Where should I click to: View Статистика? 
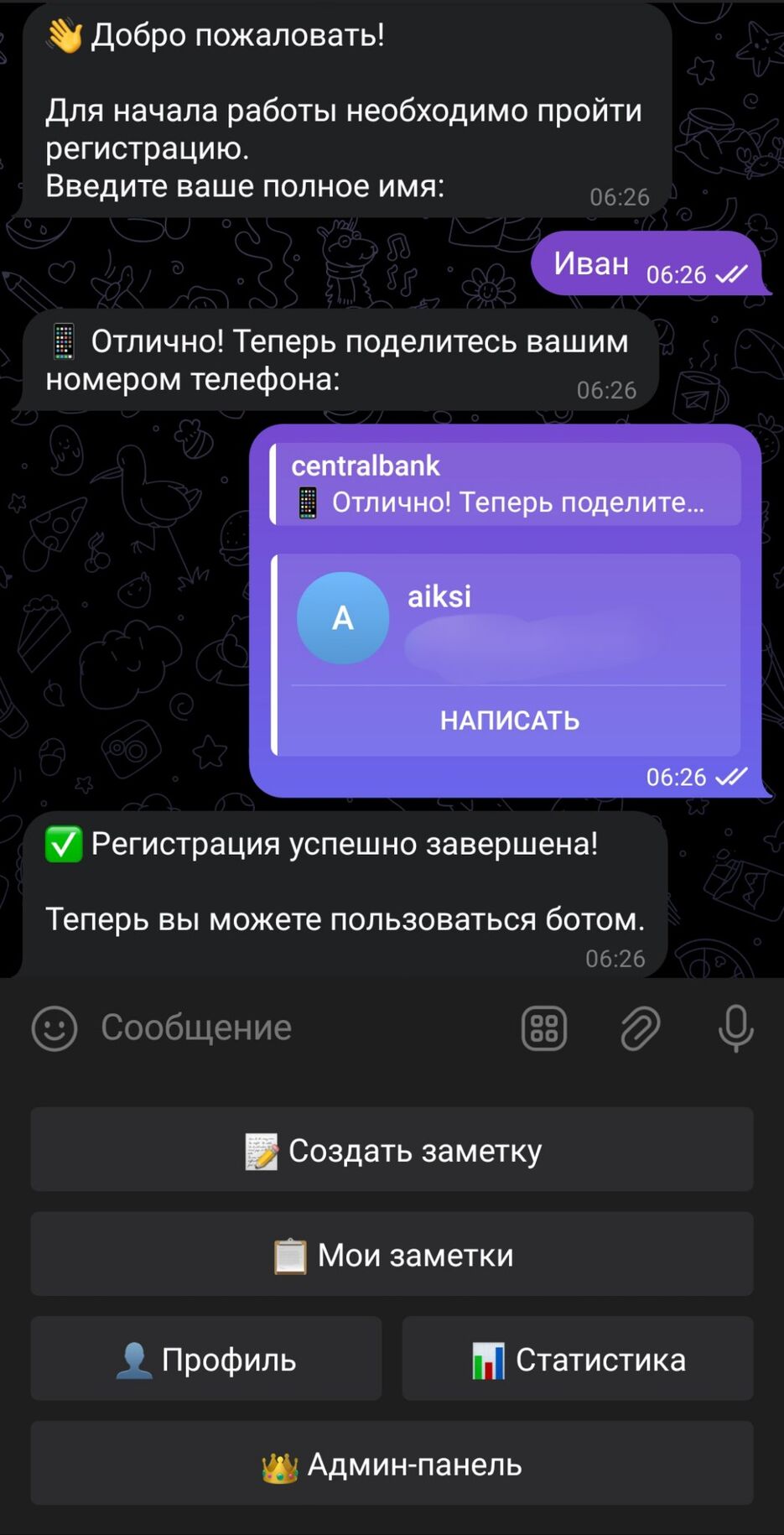pyautogui.click(x=578, y=1359)
